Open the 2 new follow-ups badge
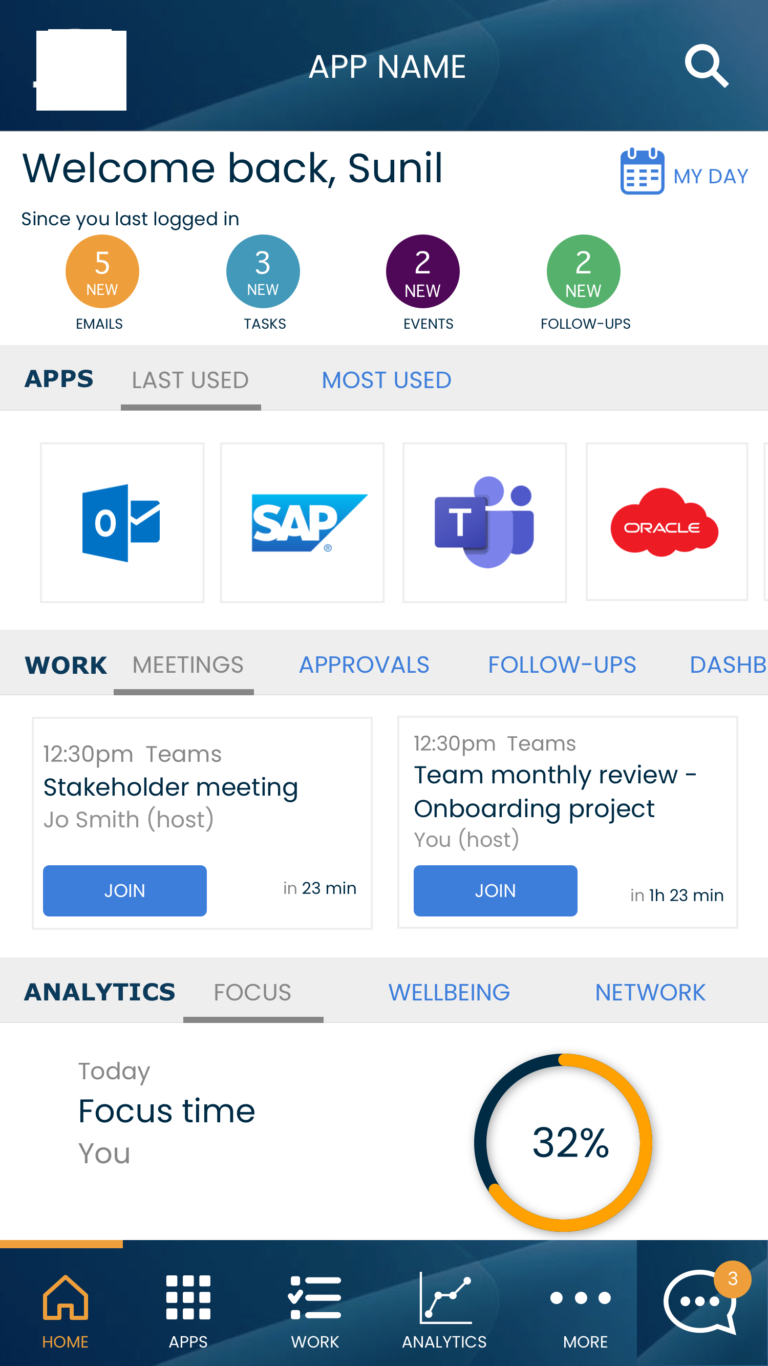This screenshot has height=1366, width=768. (583, 273)
